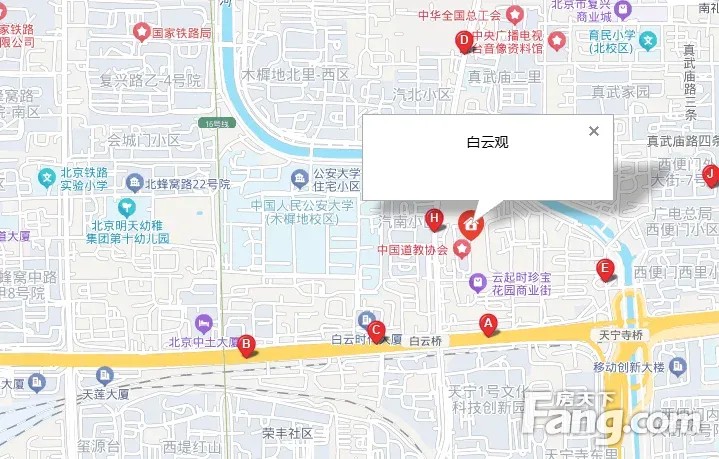Screen dimensions: 719x459
Task: Close the 白云观 info popup
Action: [x=594, y=131]
